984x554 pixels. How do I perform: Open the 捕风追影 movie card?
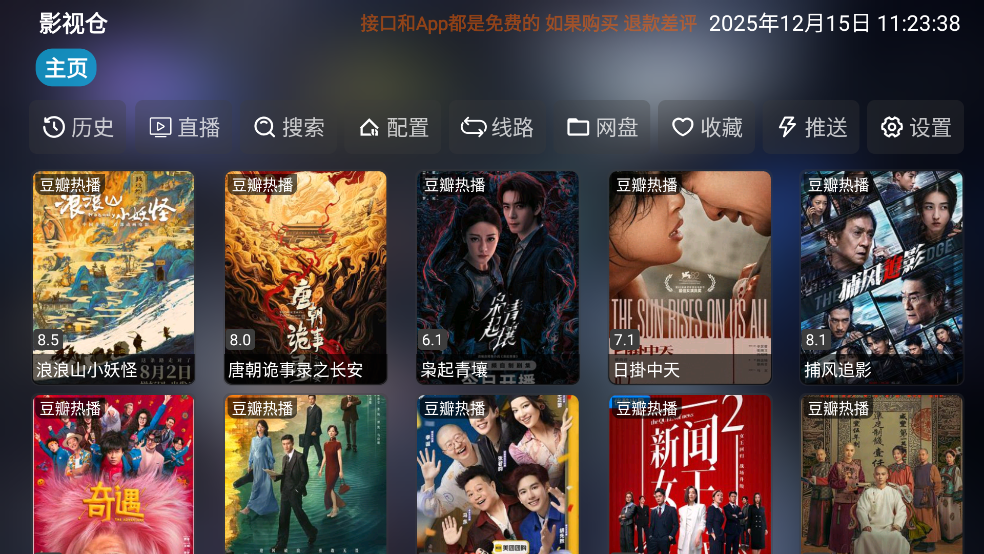tap(882, 277)
